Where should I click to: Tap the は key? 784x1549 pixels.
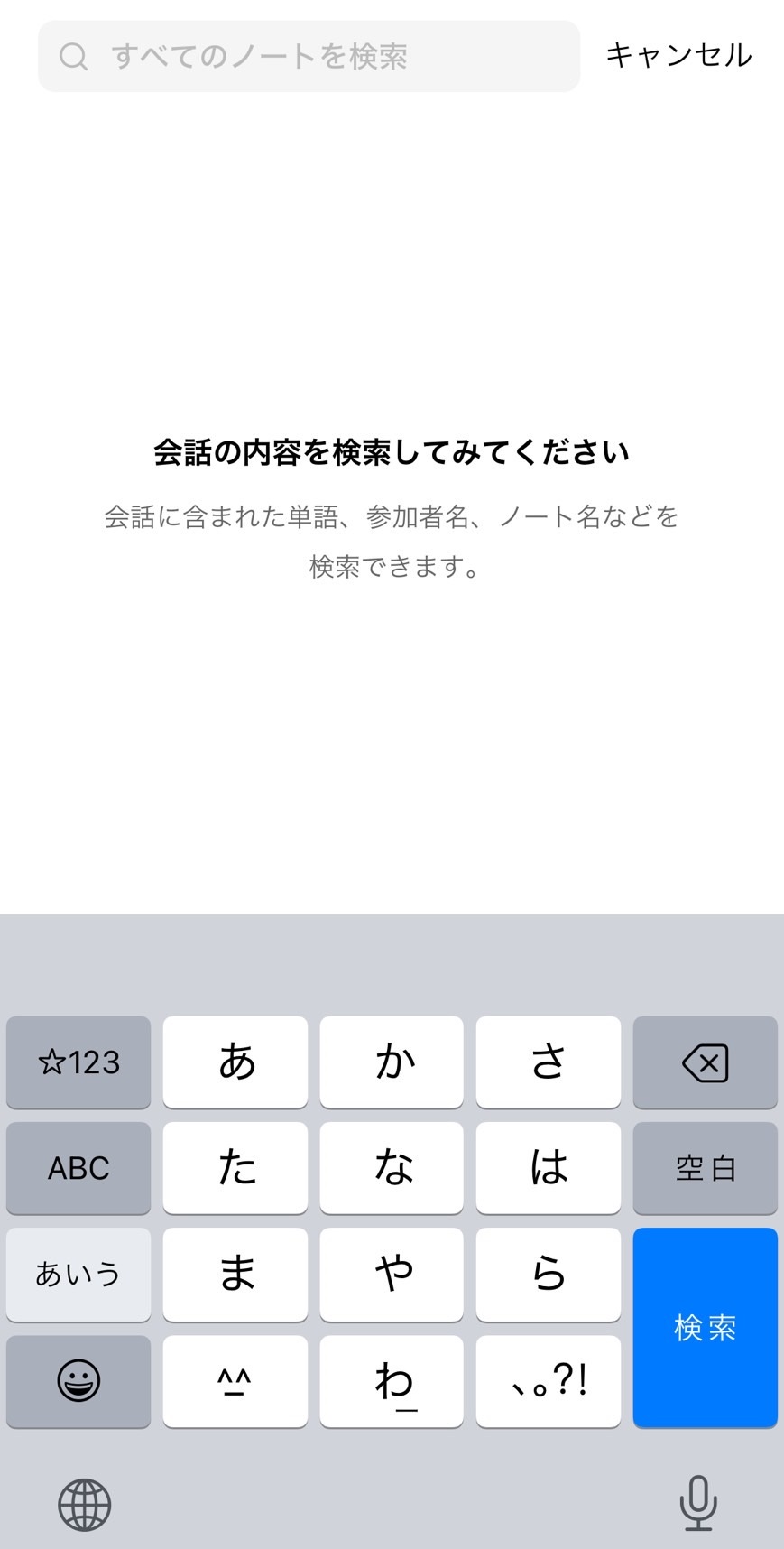tap(548, 1168)
